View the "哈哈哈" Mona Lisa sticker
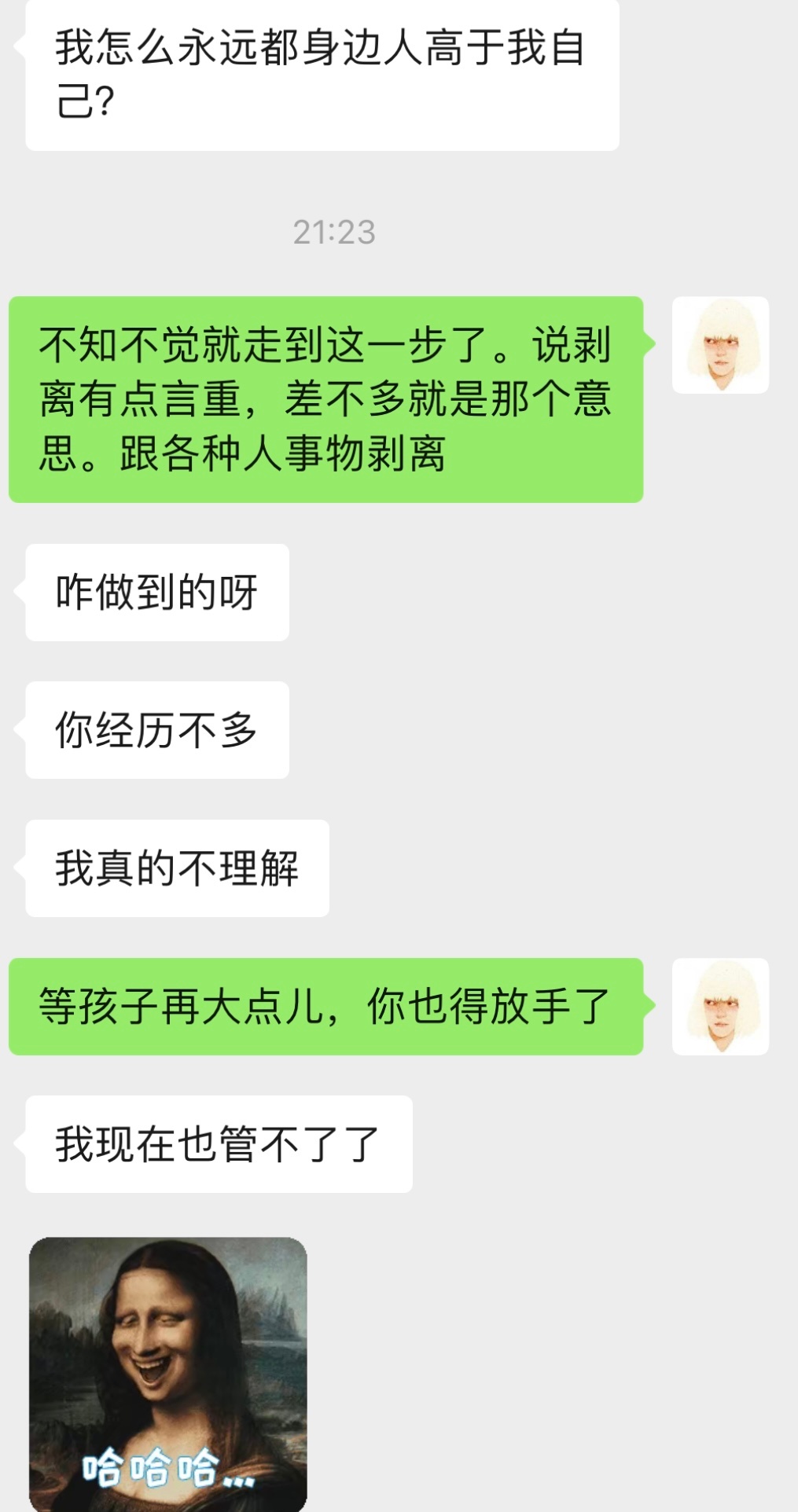Screen dimensions: 798x1512 click(167, 1373)
